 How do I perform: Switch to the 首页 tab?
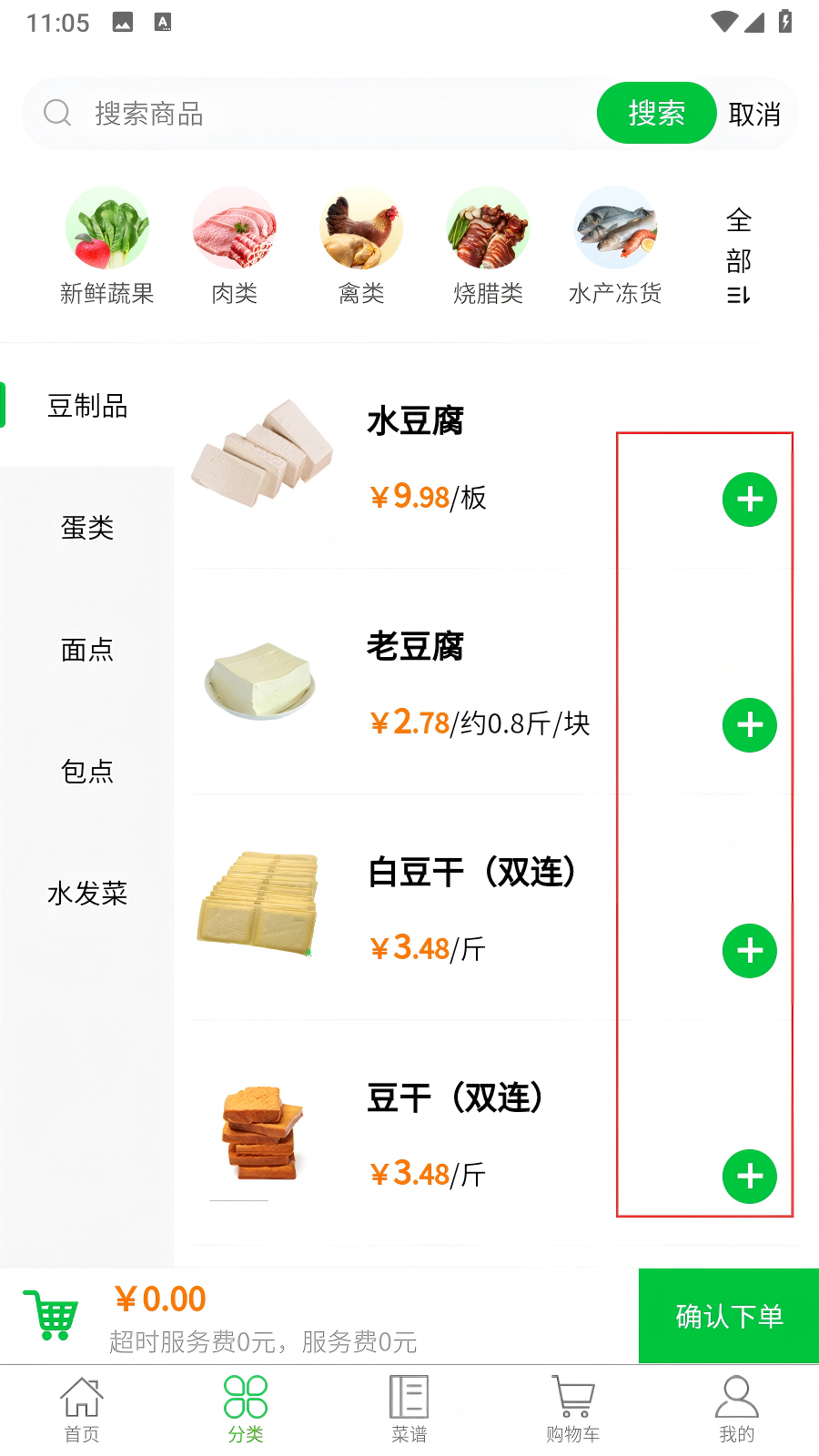tap(82, 1409)
